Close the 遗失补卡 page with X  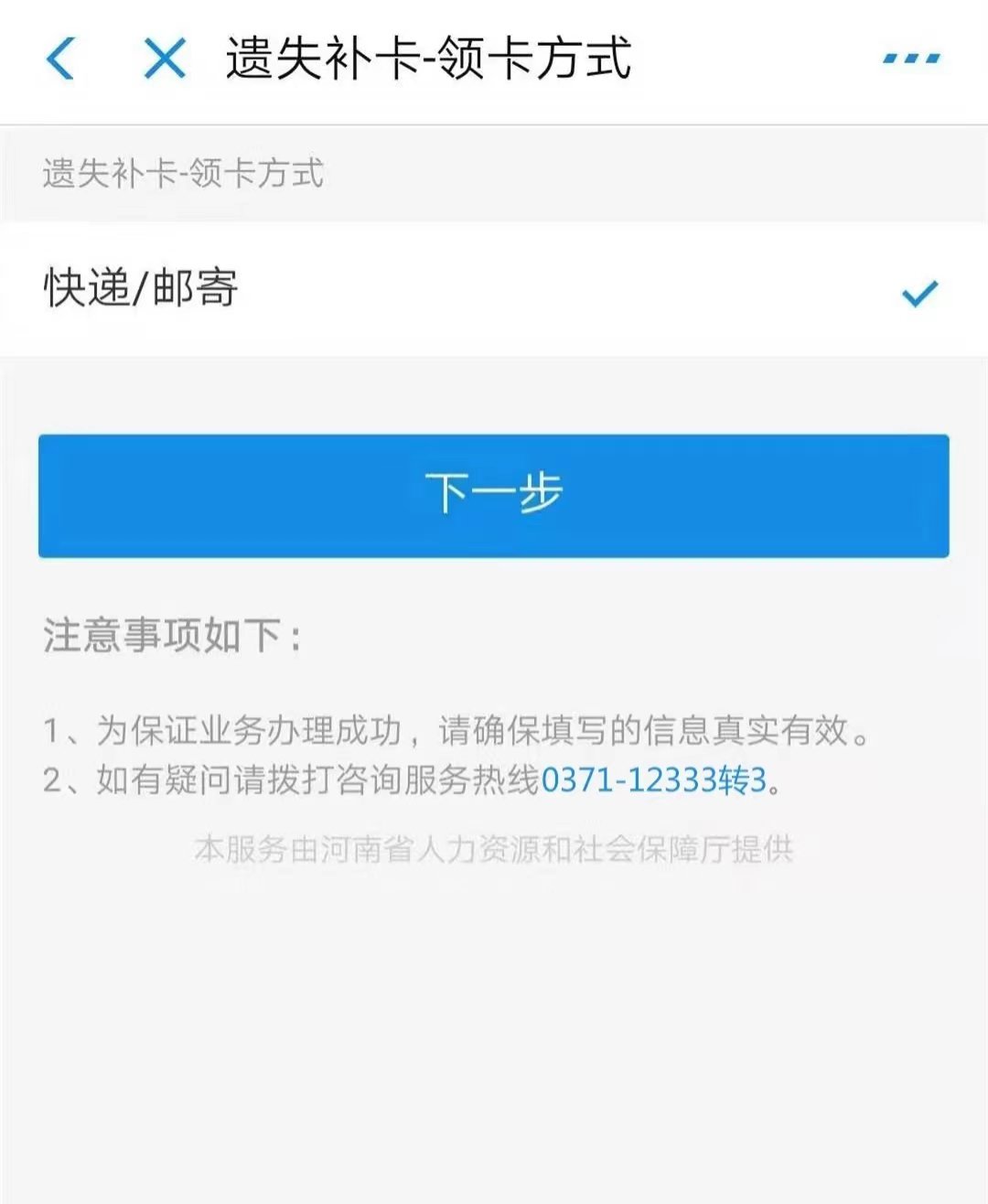[165, 59]
